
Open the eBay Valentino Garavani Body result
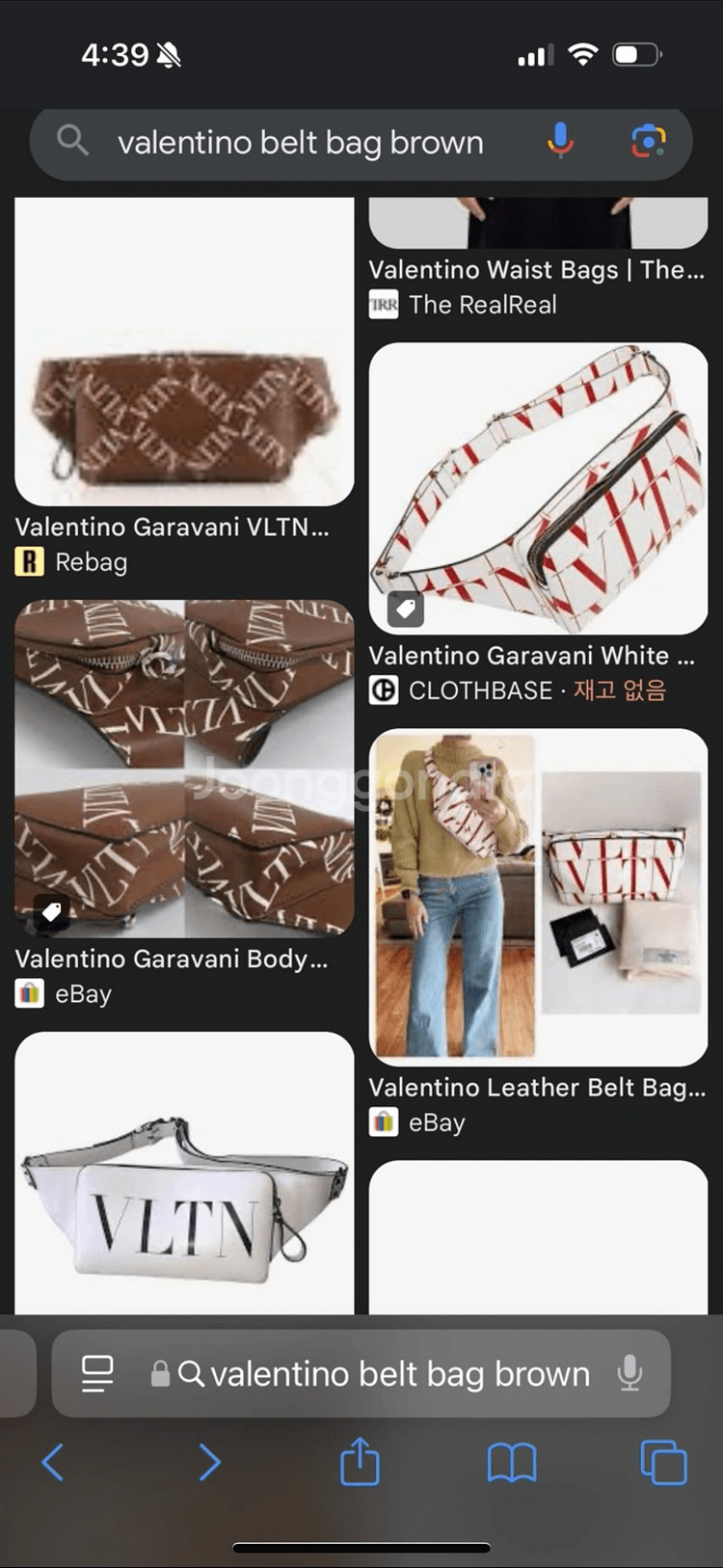[183, 768]
